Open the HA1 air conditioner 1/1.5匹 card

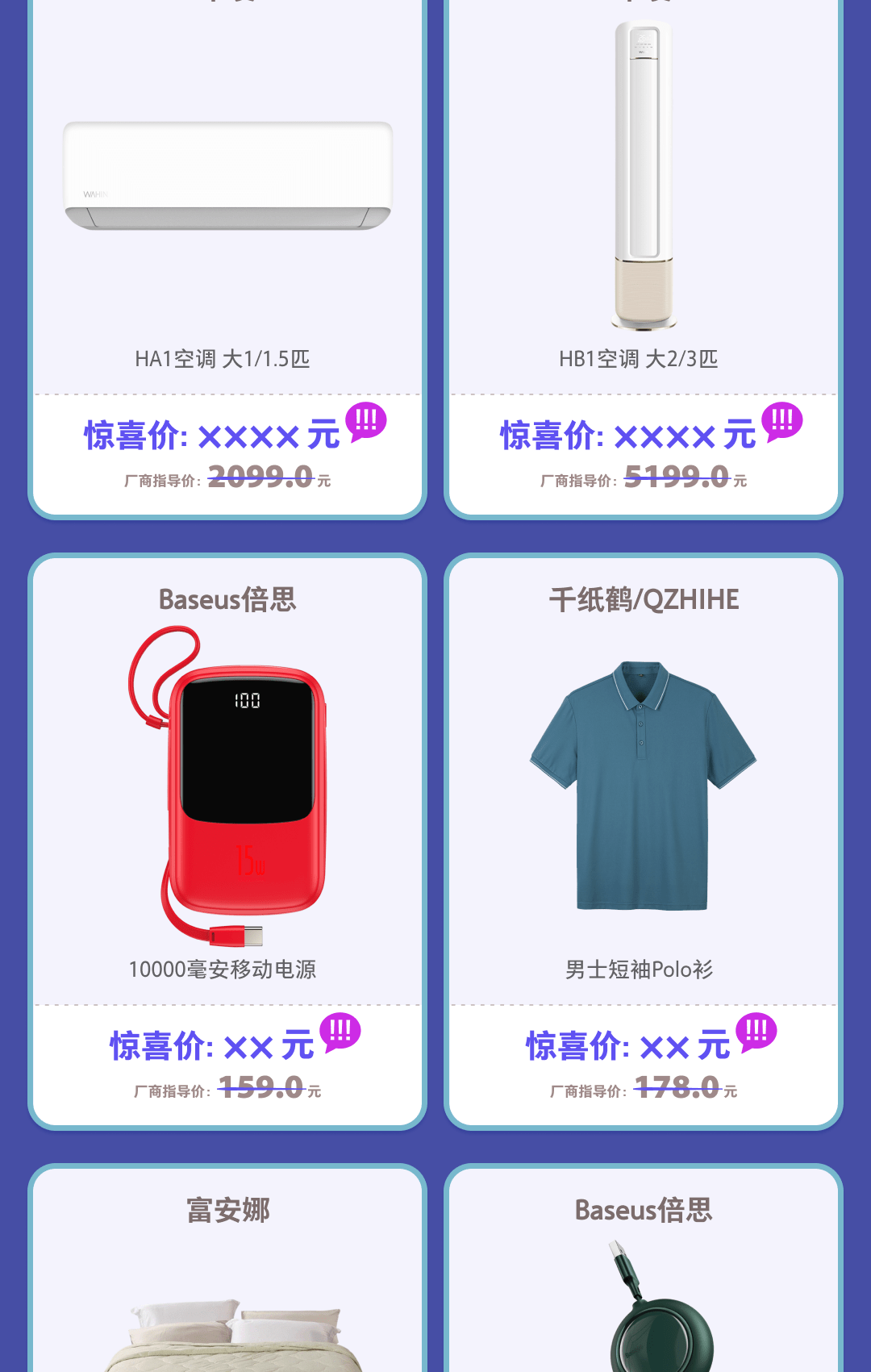[x=227, y=242]
